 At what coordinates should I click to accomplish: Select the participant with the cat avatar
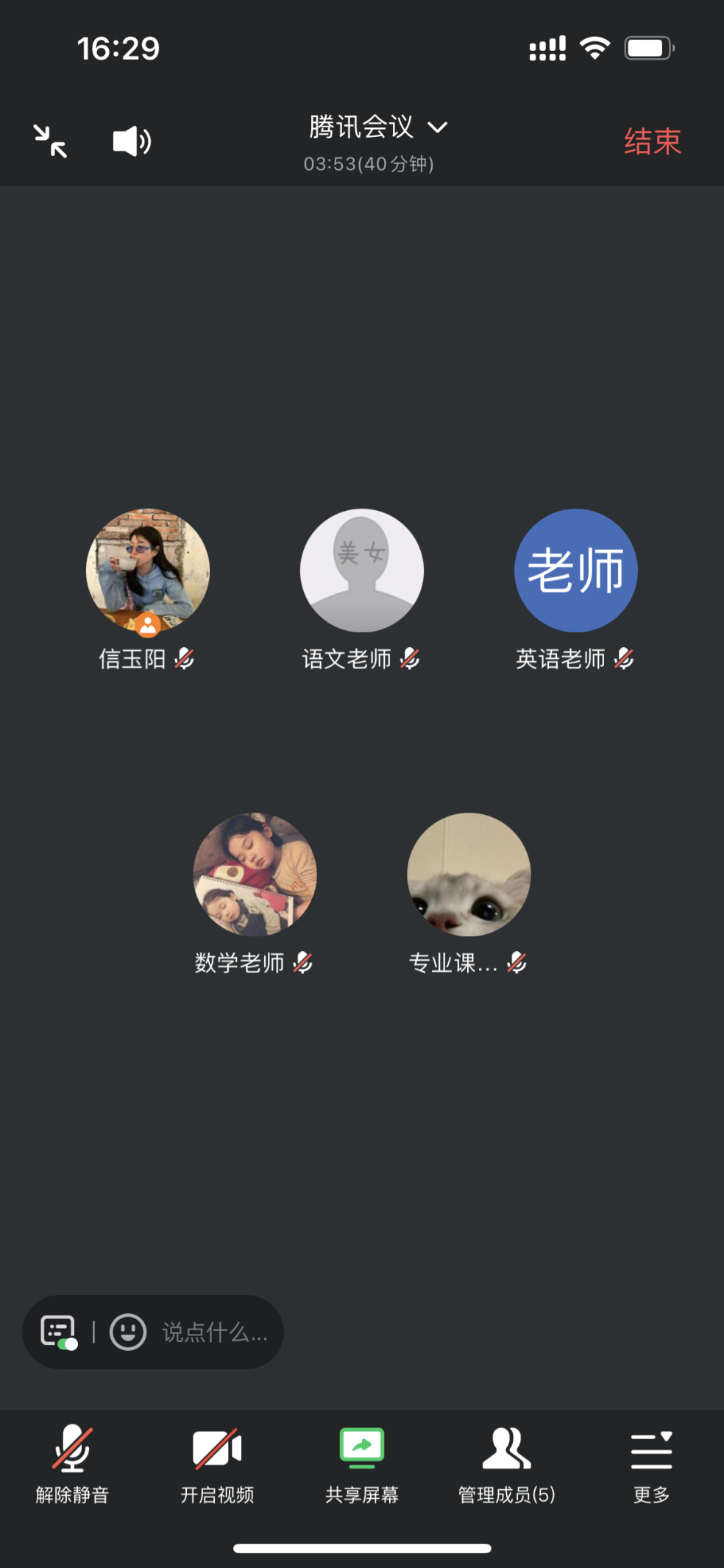coord(469,875)
